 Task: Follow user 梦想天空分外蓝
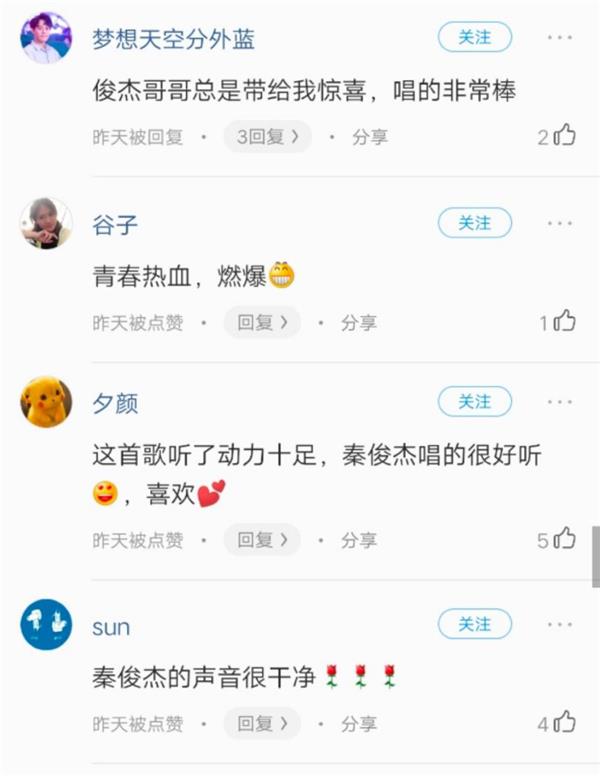[475, 38]
